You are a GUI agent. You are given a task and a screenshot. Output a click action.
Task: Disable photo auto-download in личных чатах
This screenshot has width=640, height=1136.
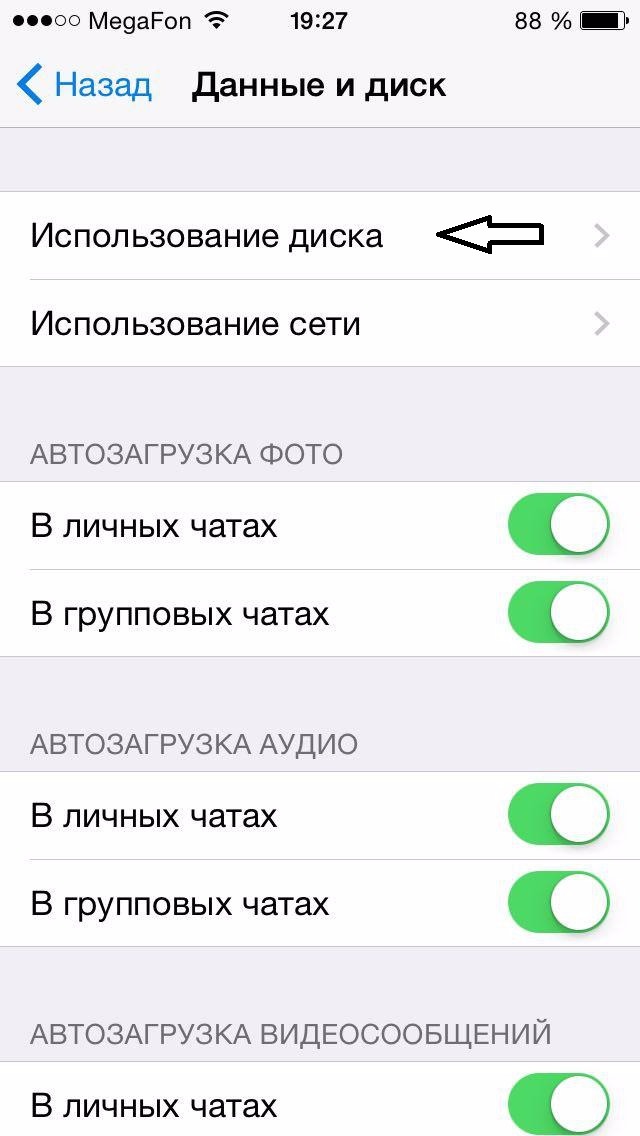558,525
